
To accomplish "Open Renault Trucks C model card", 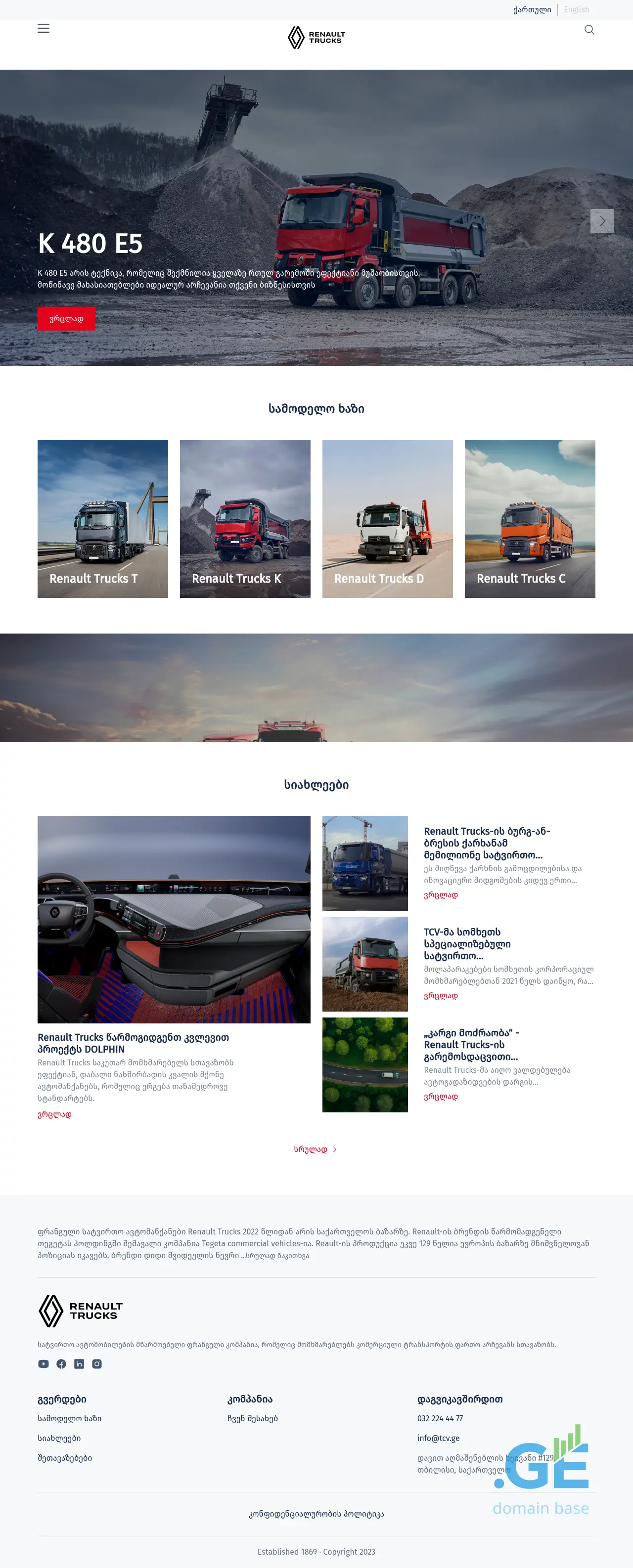I will click(530, 518).
